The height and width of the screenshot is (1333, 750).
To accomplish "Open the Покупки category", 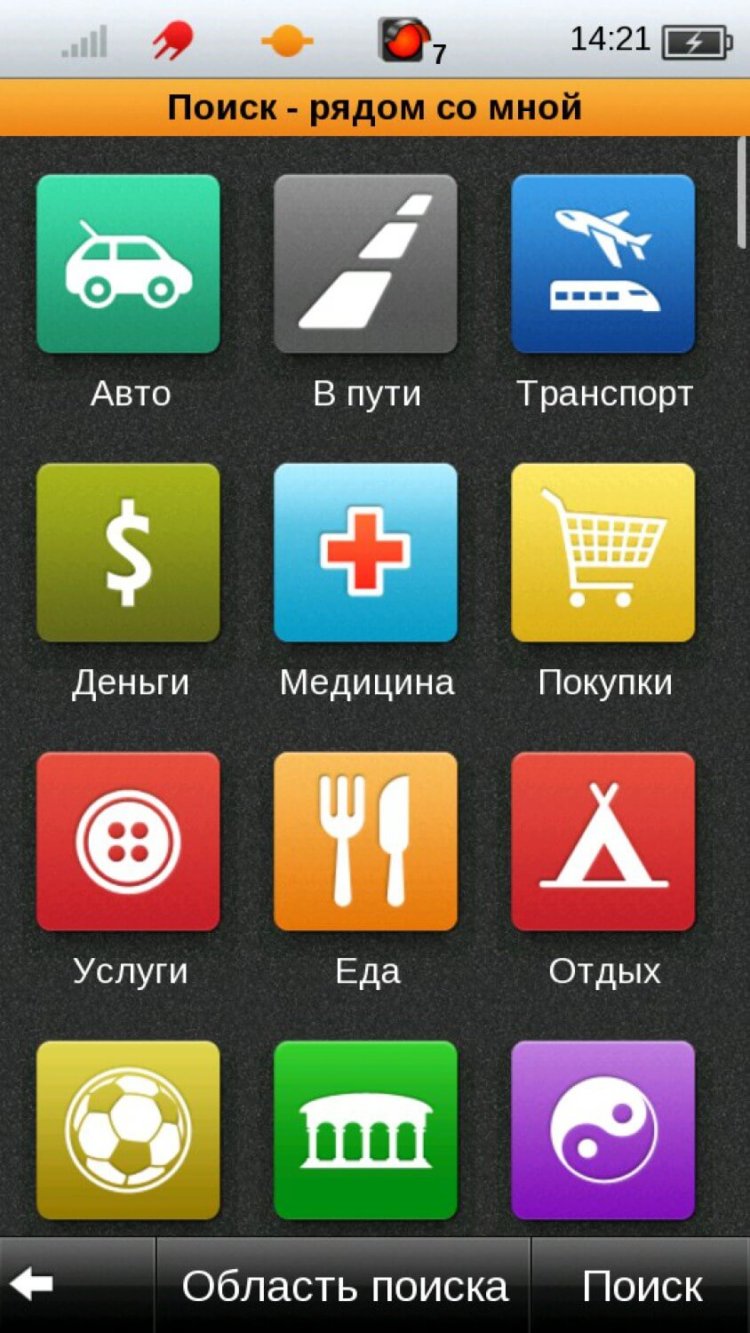I will (603, 552).
